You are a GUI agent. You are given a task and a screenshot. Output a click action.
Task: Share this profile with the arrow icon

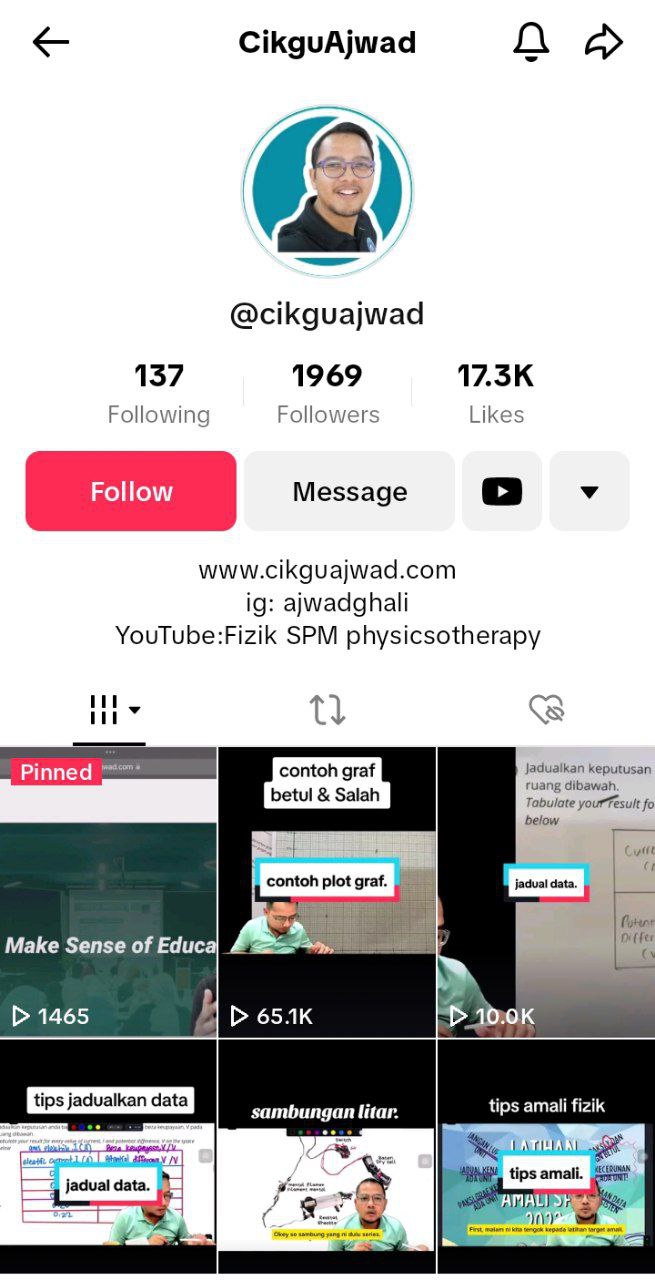603,42
